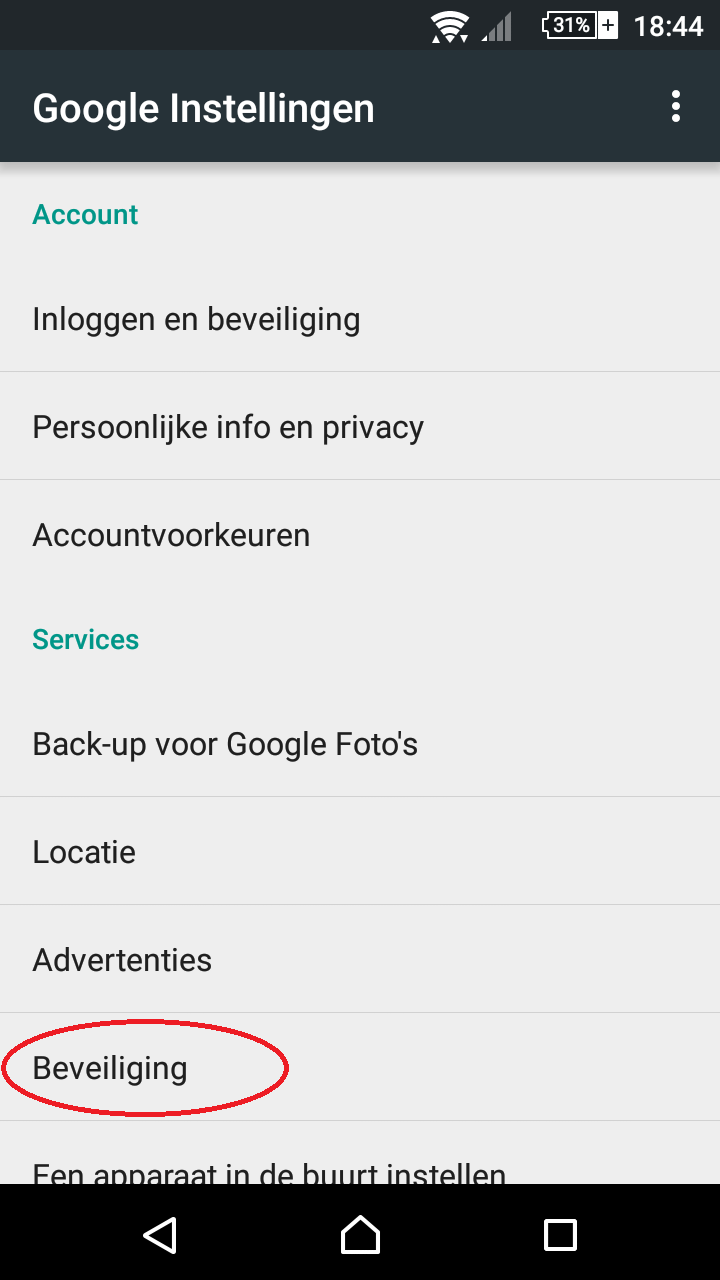Viewport: 720px width, 1280px height.
Task: Go to the home screen
Action: coord(360,1234)
